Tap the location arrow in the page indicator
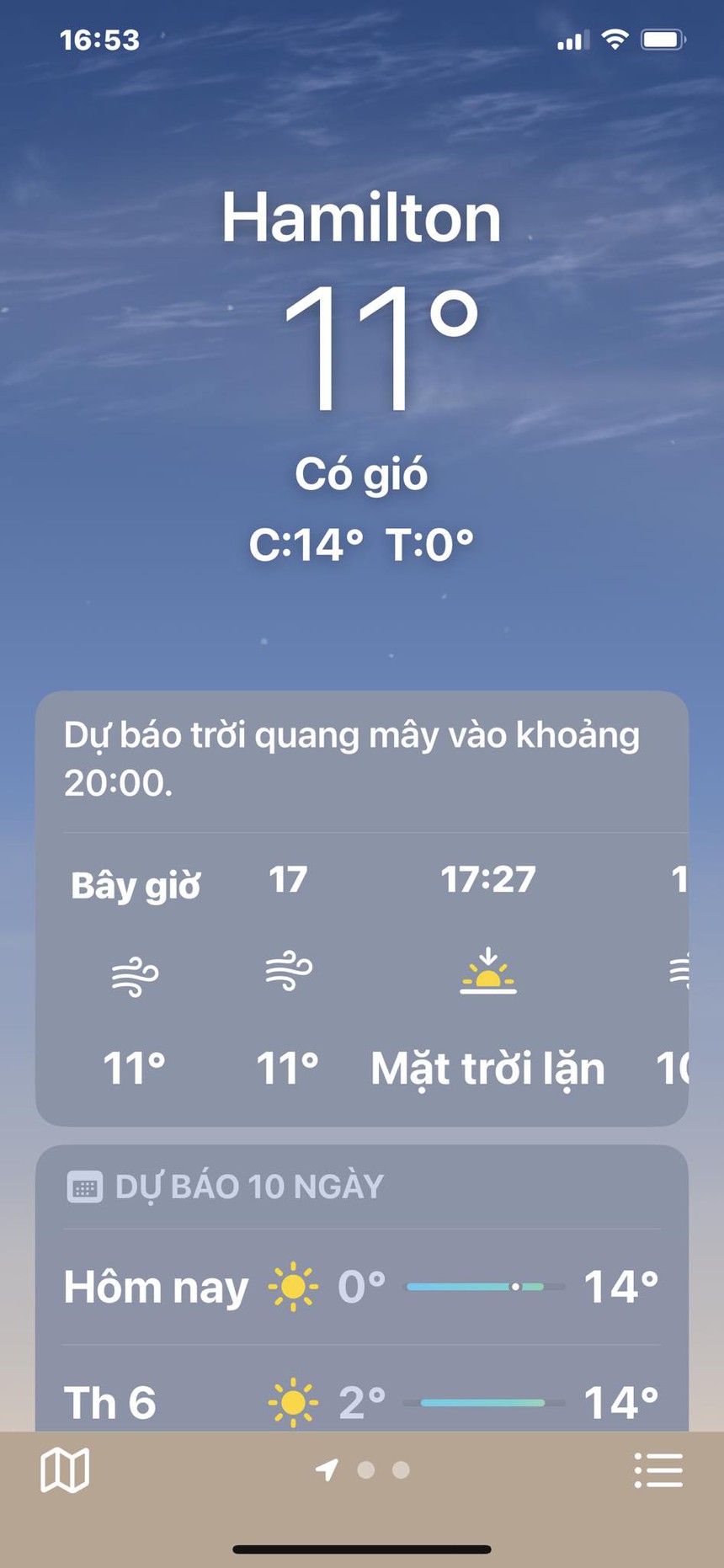The image size is (724, 1568). [328, 1470]
